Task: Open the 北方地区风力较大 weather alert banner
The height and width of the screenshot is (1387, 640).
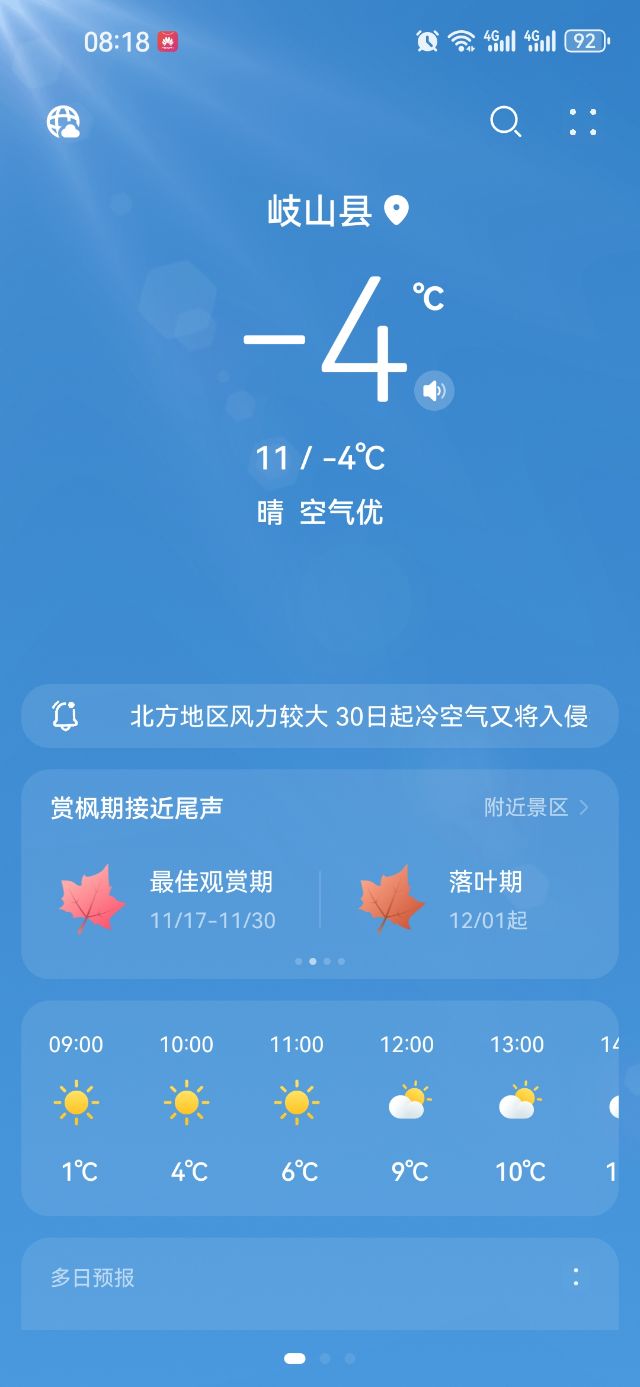Action: (x=320, y=716)
